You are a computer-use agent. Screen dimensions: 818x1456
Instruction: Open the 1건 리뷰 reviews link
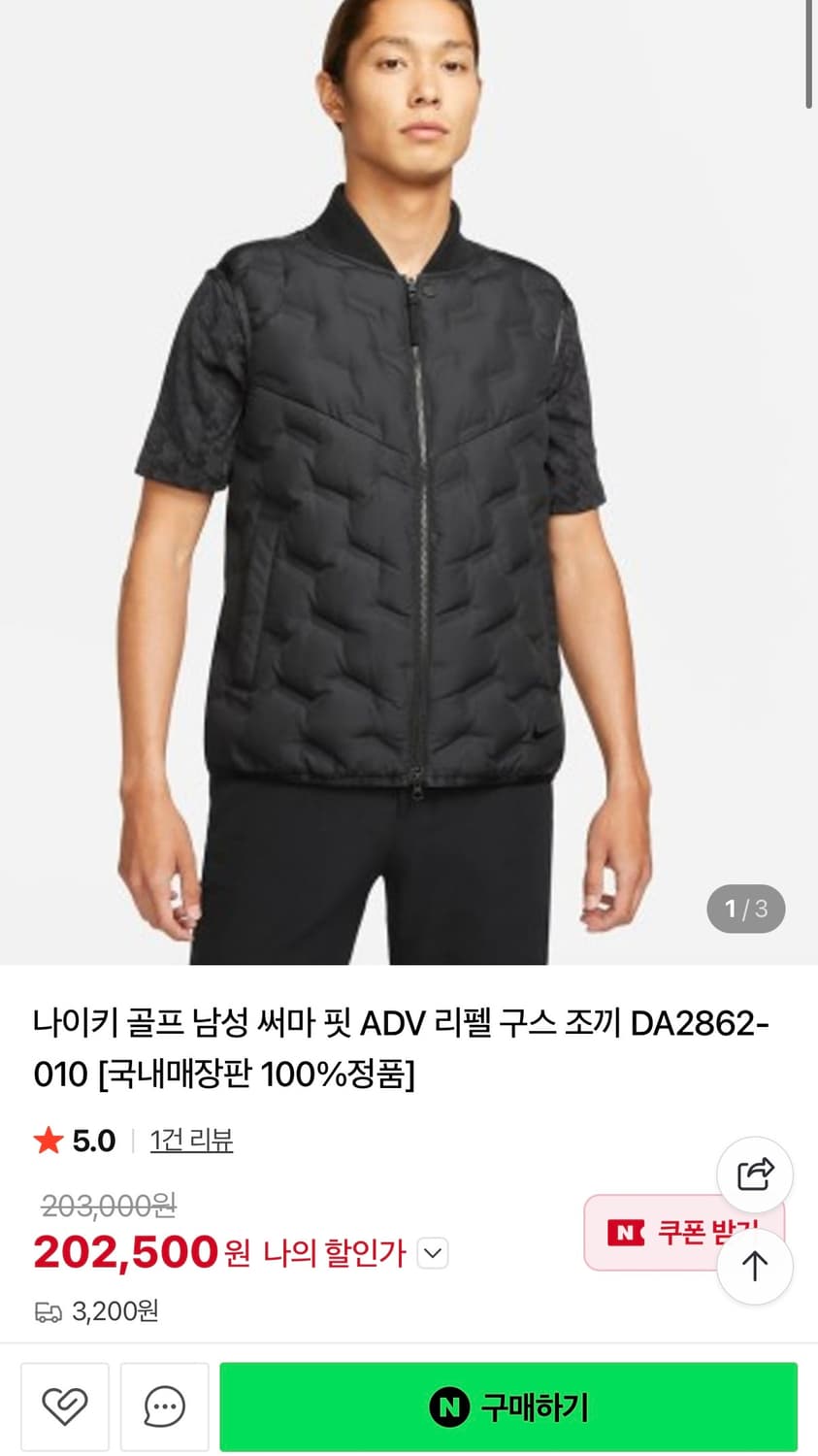coord(191,1143)
